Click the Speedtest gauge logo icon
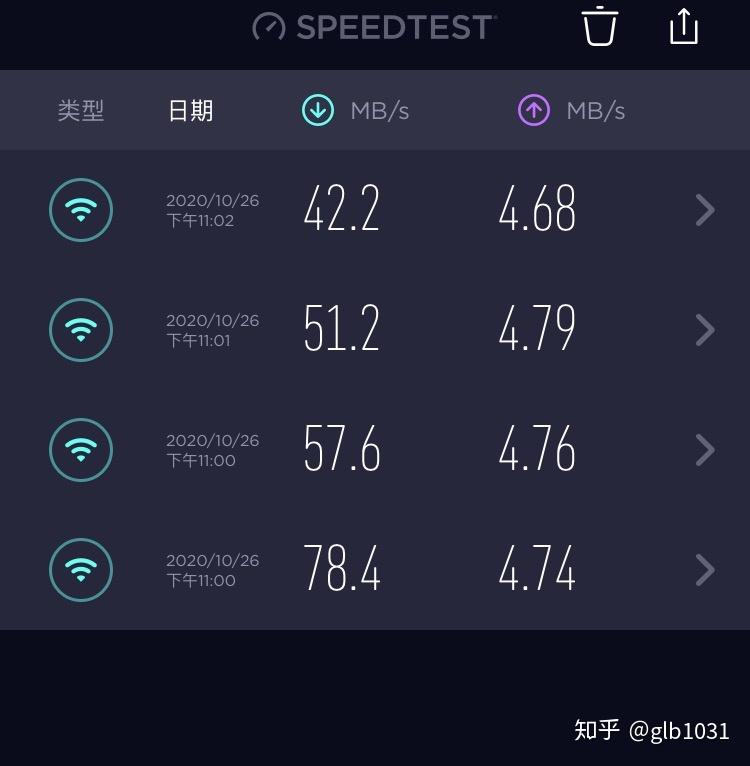The height and width of the screenshot is (766, 750). [x=266, y=27]
